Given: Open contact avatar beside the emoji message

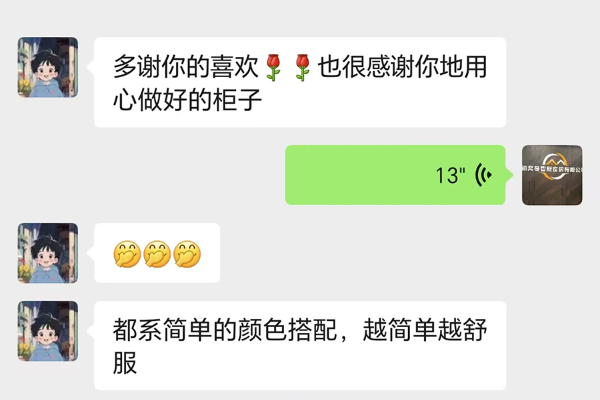Looking at the screenshot, I should (x=48, y=252).
